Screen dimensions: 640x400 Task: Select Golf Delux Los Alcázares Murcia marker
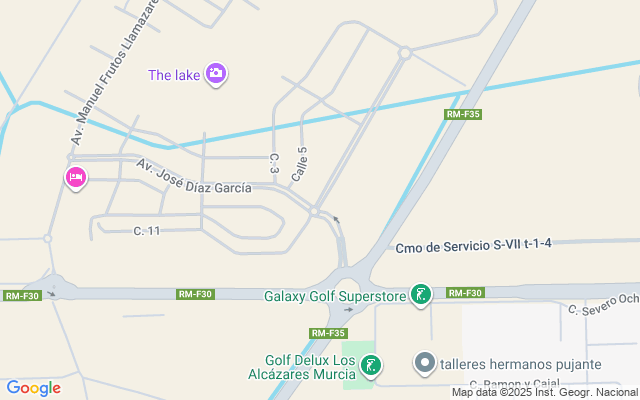click(371, 366)
